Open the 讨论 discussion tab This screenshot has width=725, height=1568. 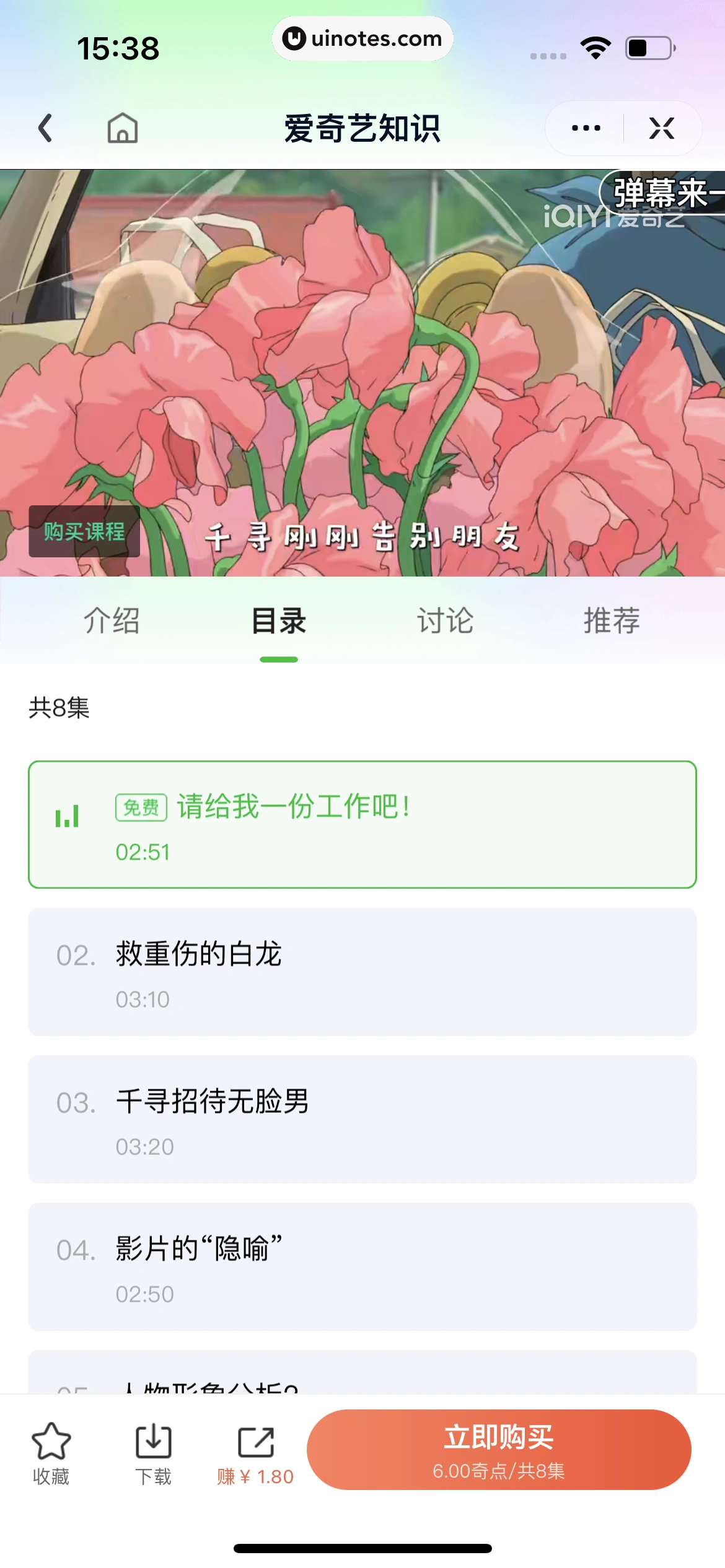click(444, 621)
